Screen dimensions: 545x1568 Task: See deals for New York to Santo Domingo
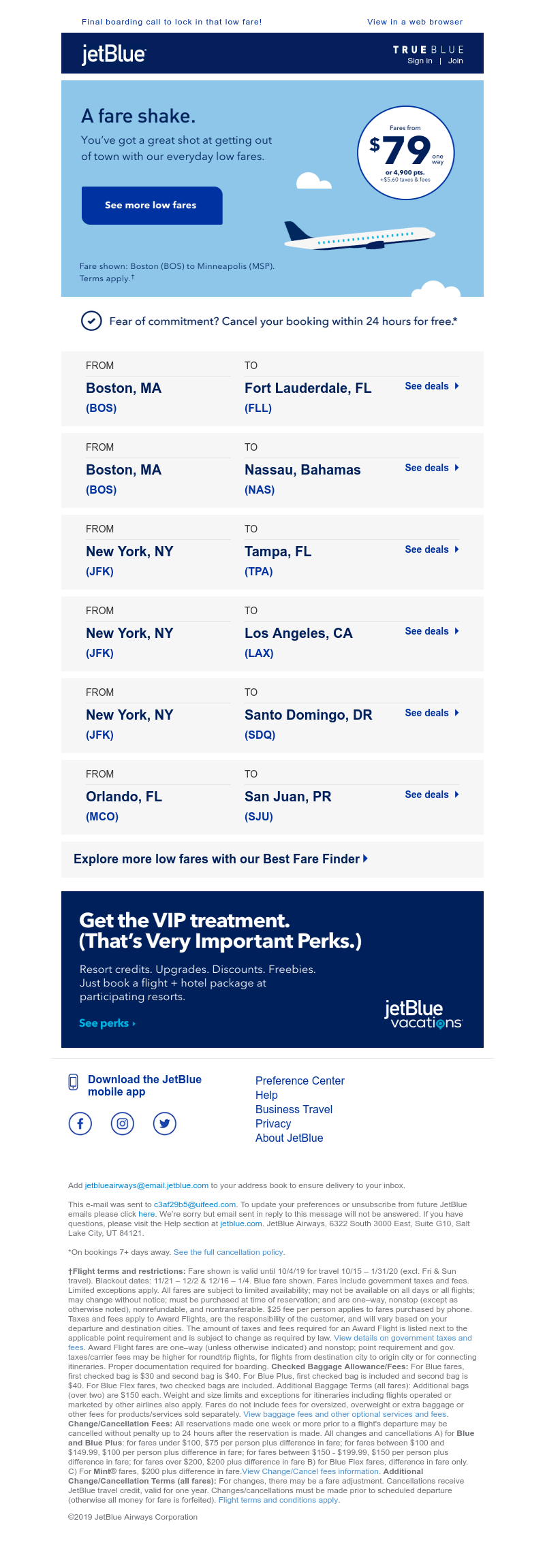[431, 713]
